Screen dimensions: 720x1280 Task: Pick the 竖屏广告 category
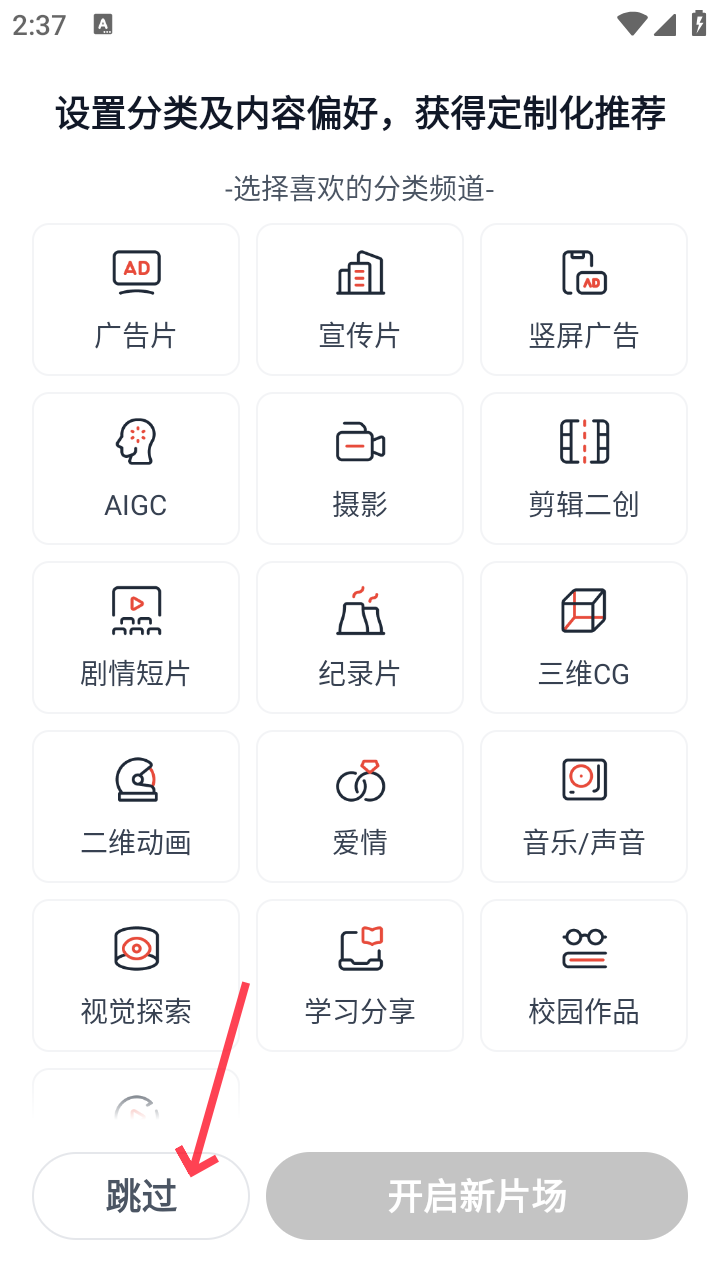pyautogui.click(x=584, y=299)
